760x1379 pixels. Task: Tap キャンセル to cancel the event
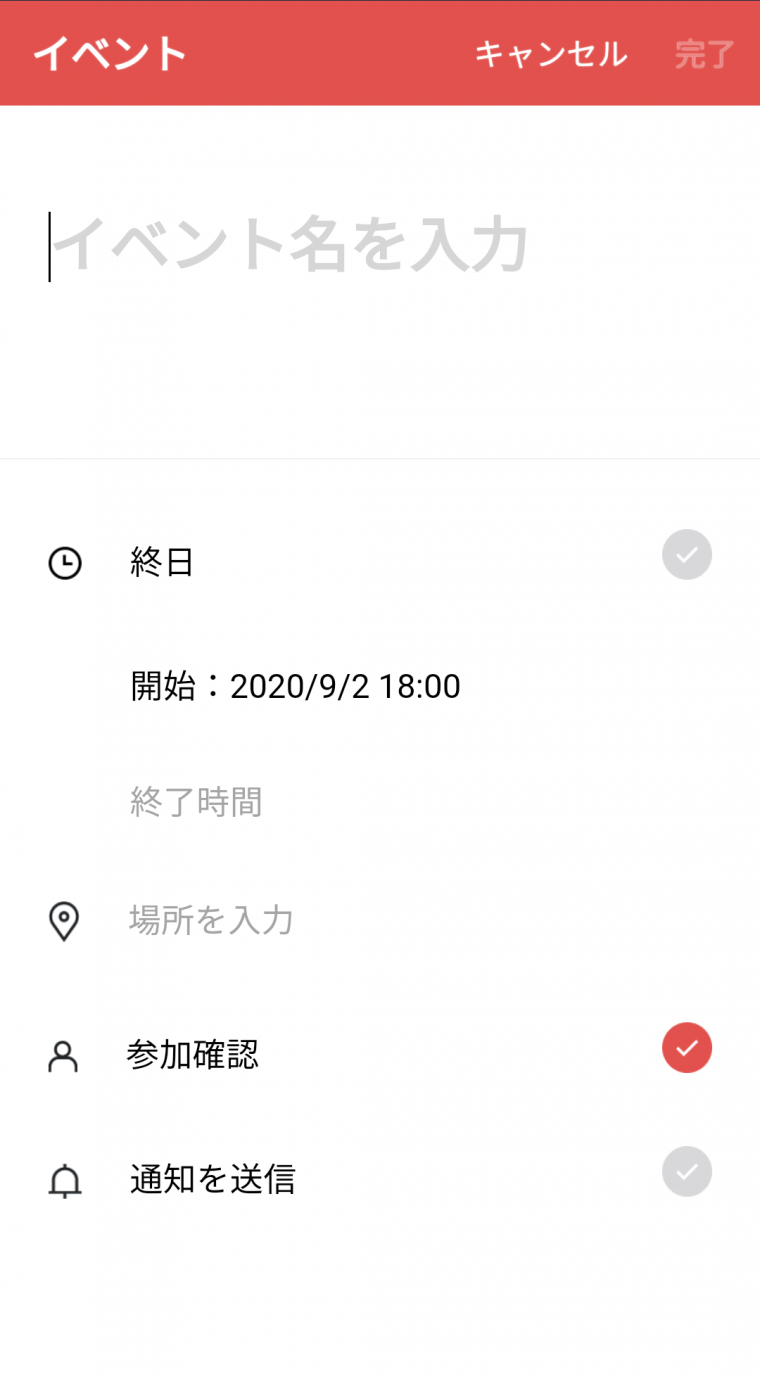550,54
